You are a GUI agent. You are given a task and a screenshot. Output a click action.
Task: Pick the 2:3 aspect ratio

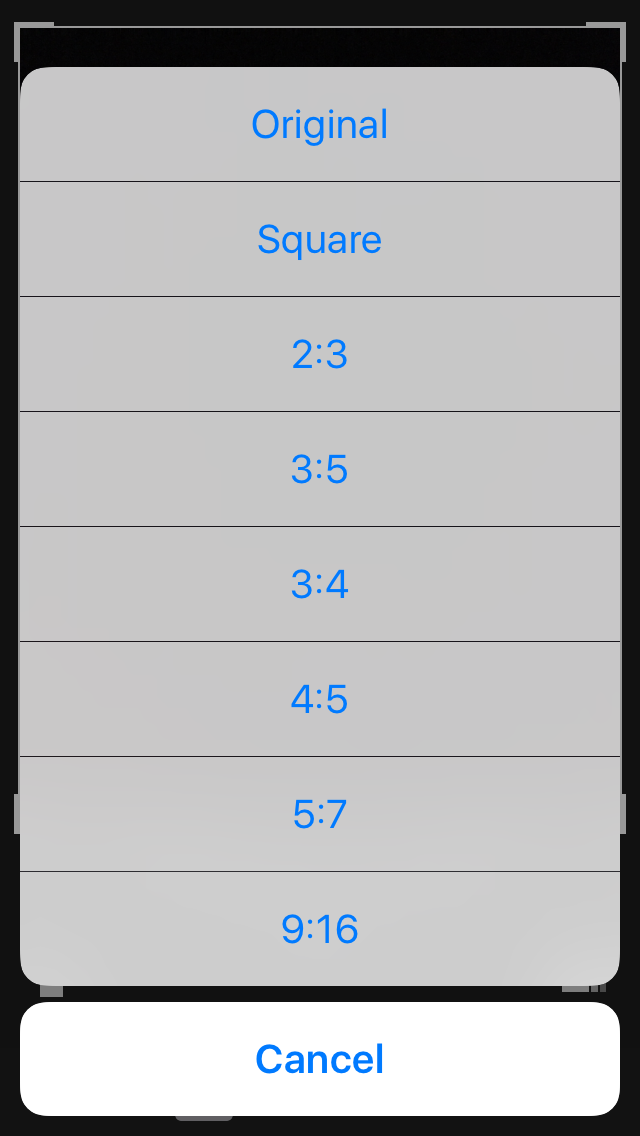320,354
